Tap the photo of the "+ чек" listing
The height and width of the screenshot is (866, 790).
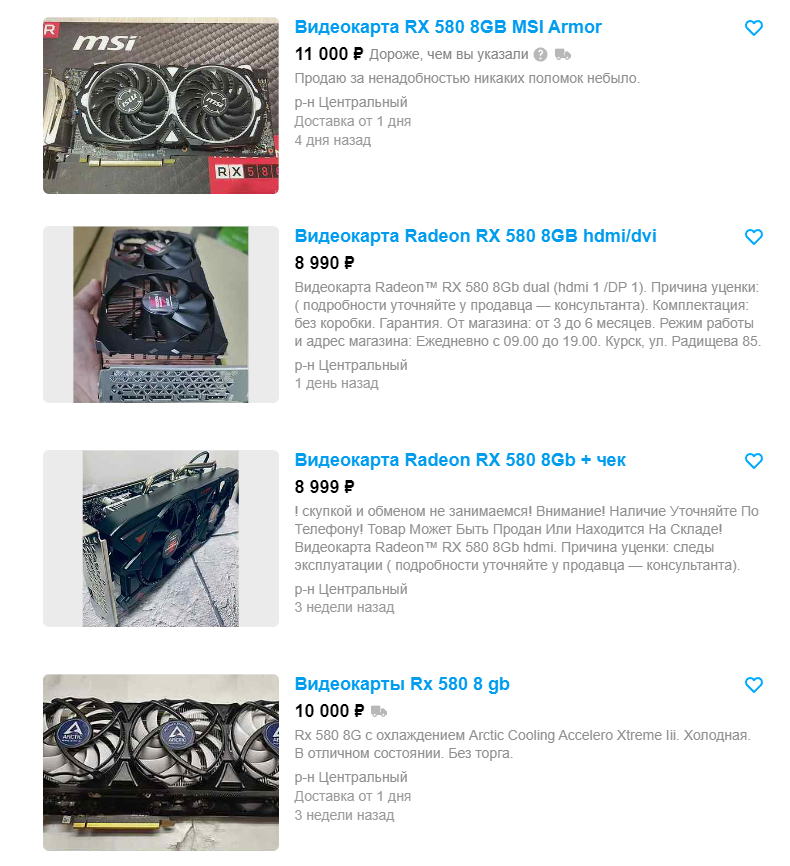pyautogui.click(x=161, y=538)
